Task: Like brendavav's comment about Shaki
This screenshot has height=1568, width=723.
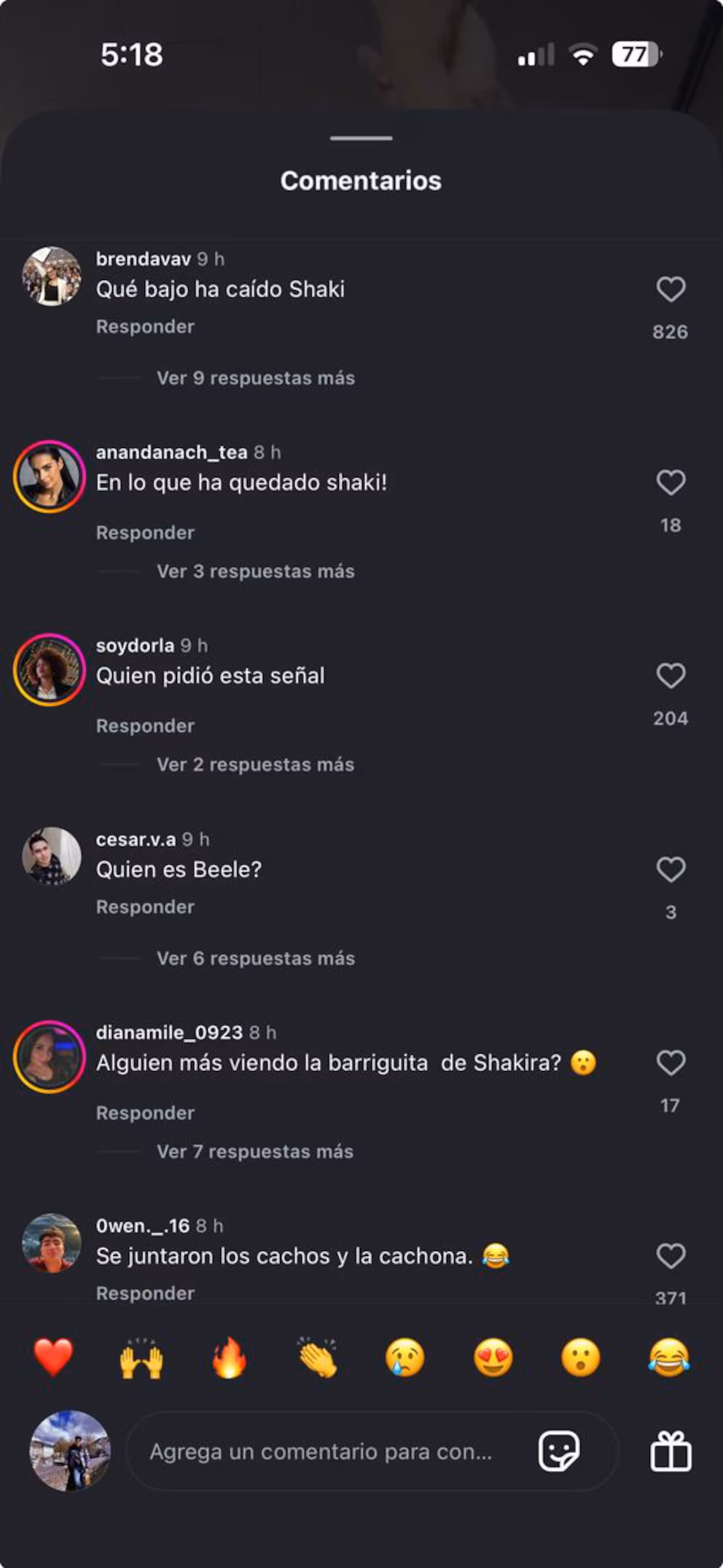Action: click(x=671, y=289)
